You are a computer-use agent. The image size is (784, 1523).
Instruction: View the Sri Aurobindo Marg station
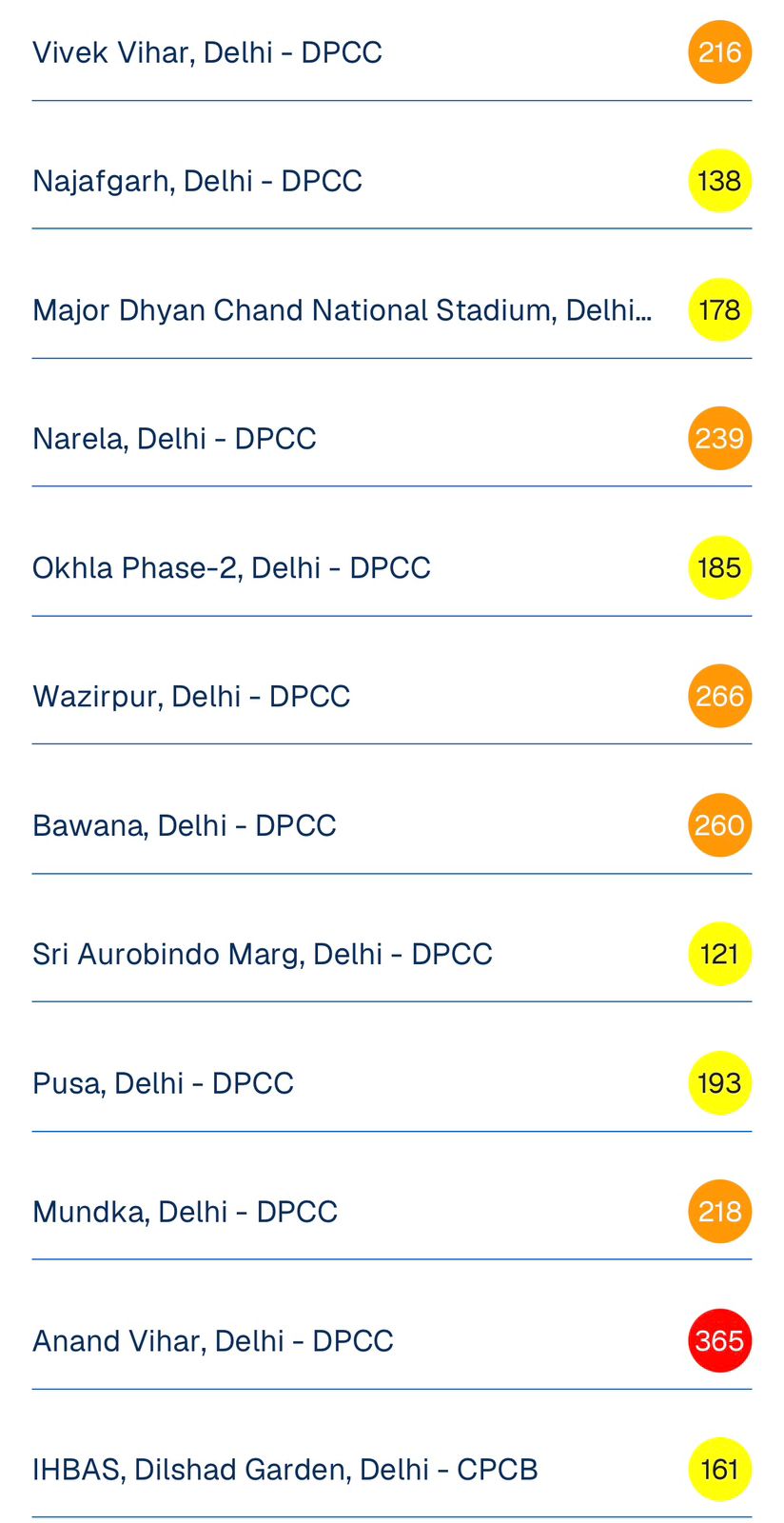263,954
